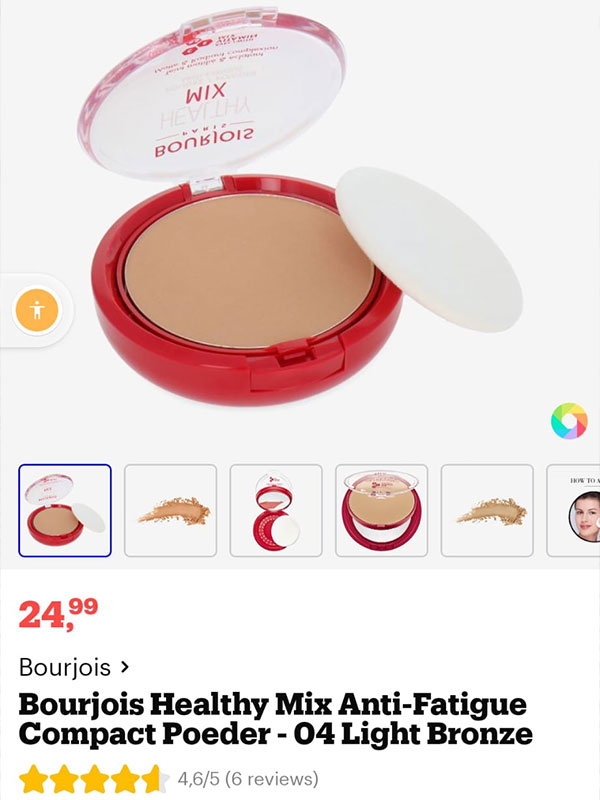Show the third thumbnail with mirror compact
The image size is (600, 800).
coord(276,510)
